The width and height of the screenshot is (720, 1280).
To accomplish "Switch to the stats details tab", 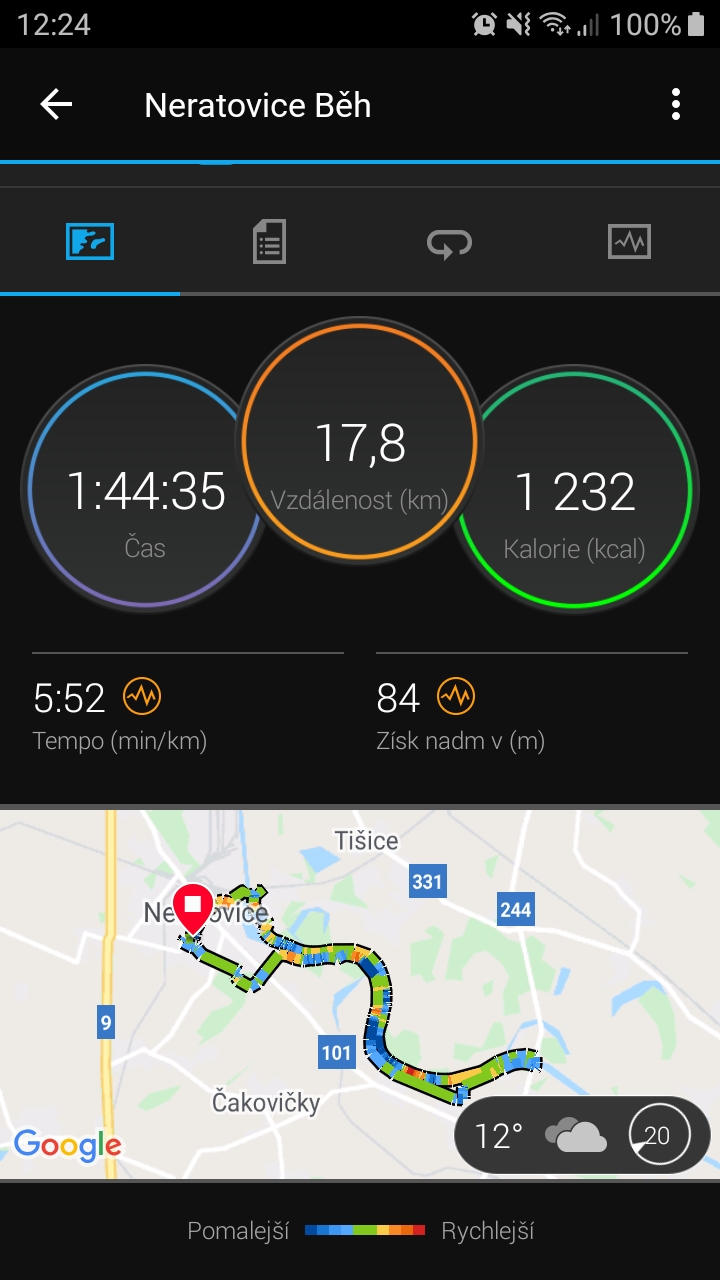I will [269, 242].
